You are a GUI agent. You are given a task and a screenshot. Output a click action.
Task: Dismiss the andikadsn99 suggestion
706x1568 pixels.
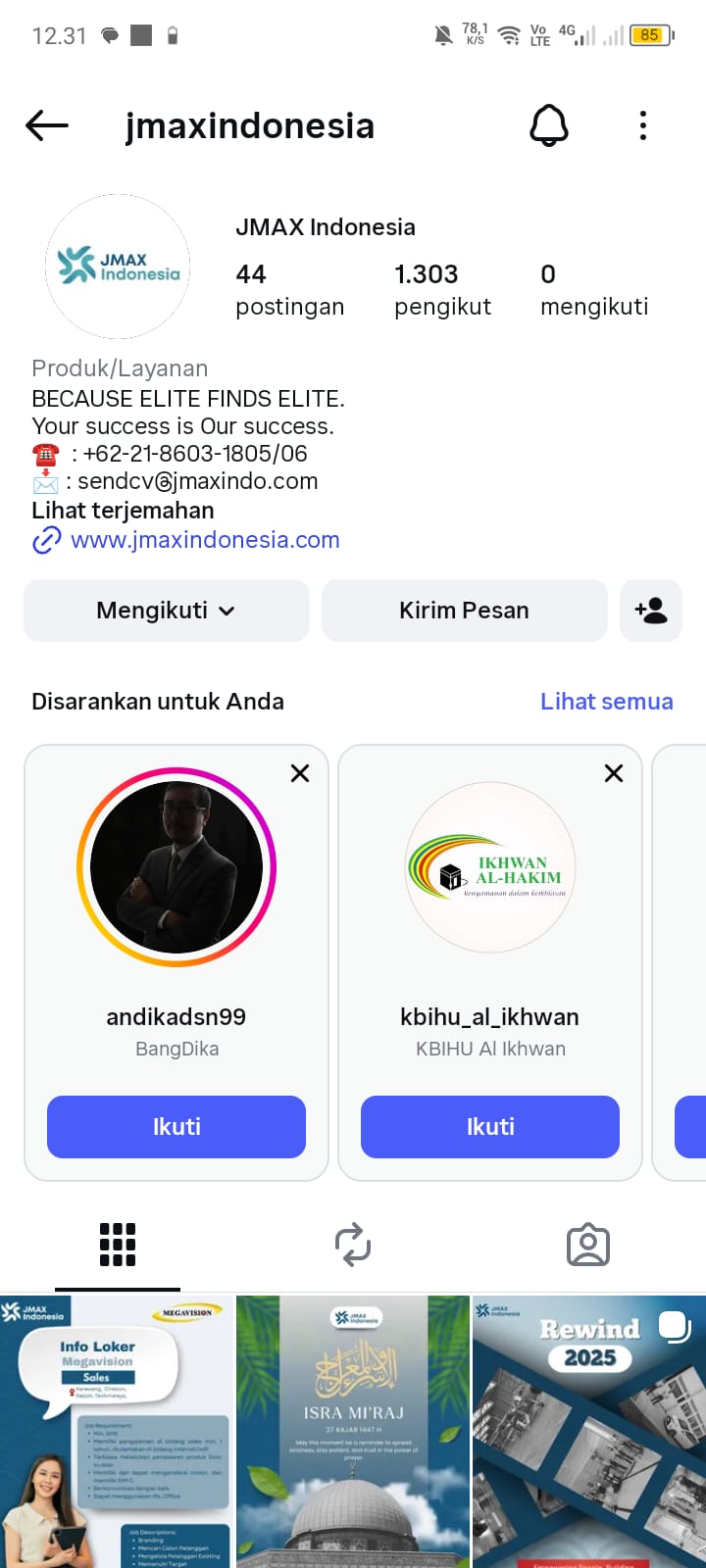coord(300,773)
